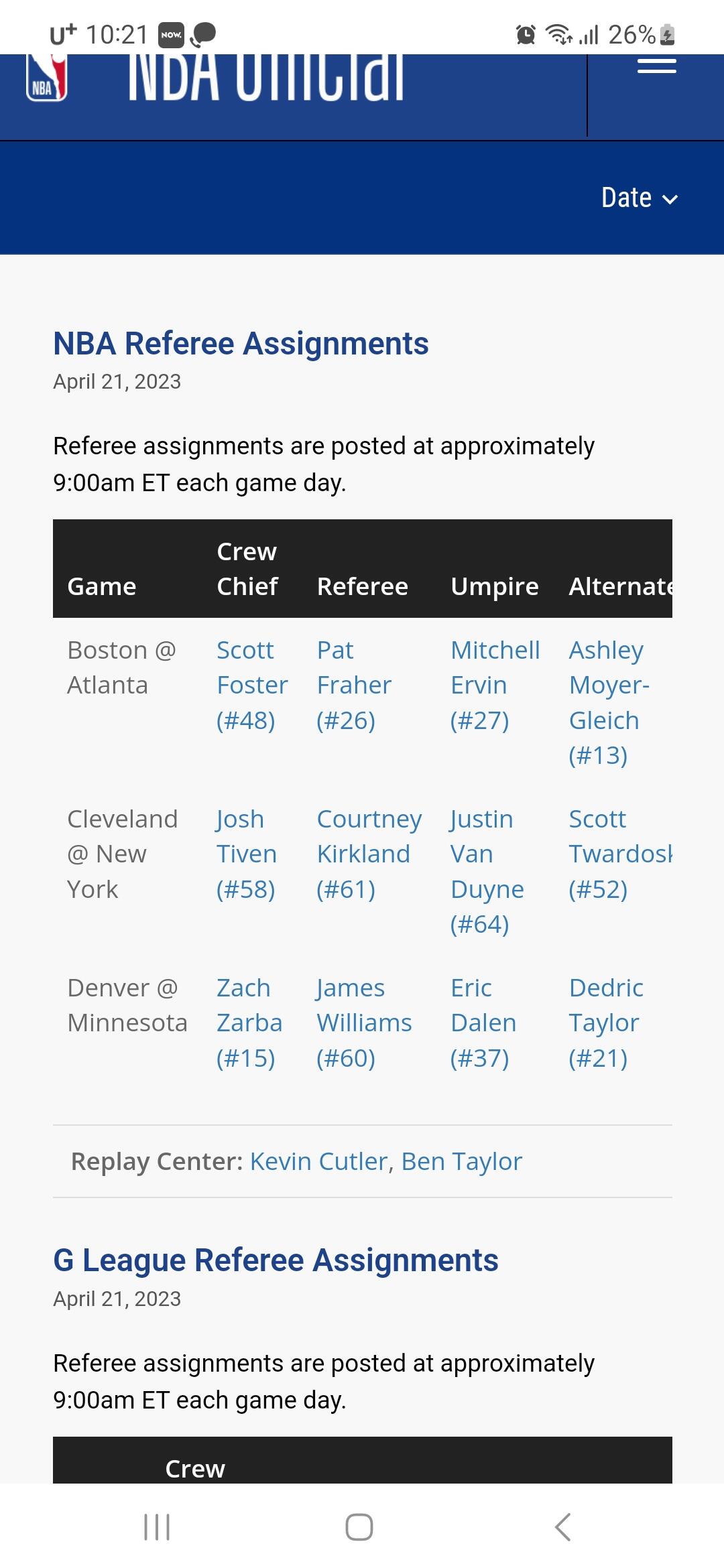Open the hamburger menu
Screen dimensions: 724x1568
656,66
